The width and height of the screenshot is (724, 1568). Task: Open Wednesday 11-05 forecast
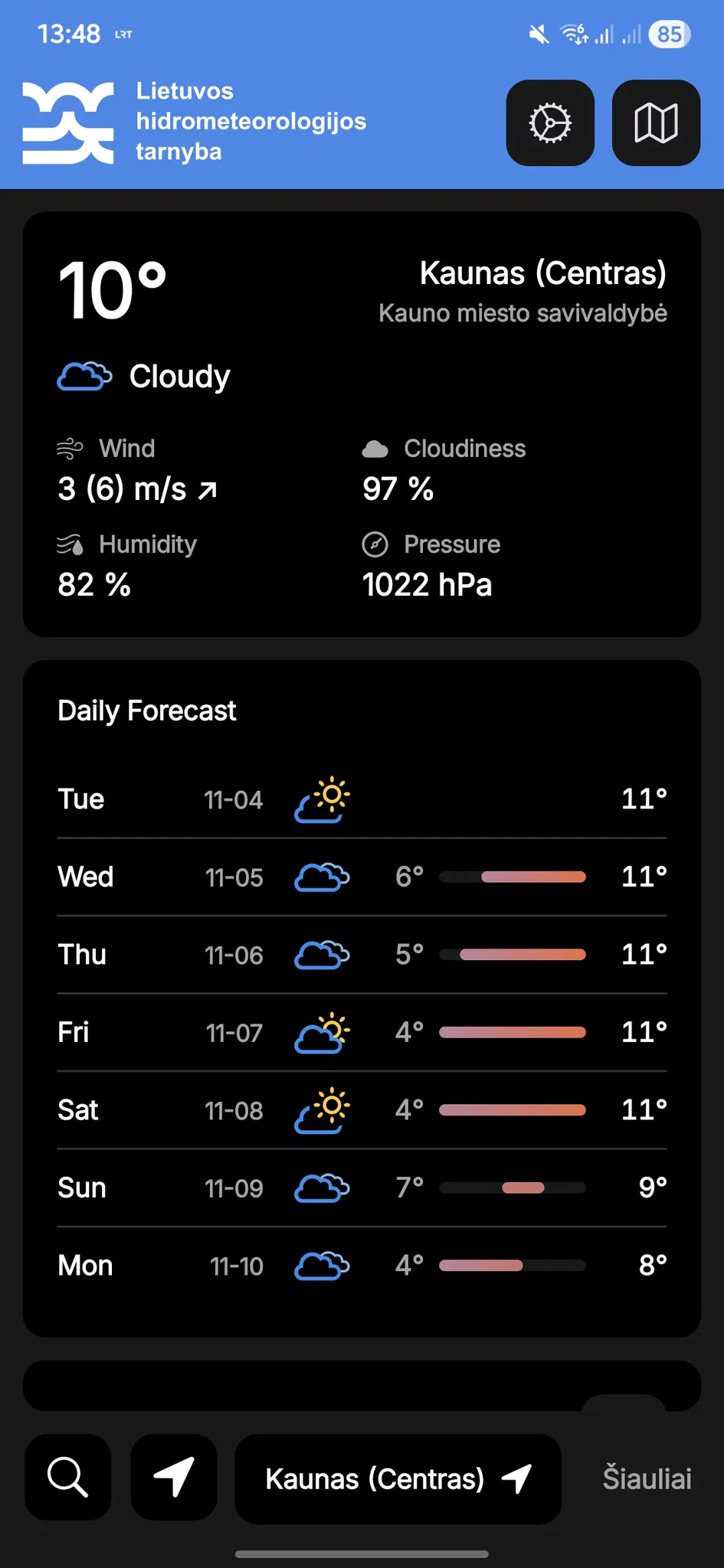coord(362,877)
